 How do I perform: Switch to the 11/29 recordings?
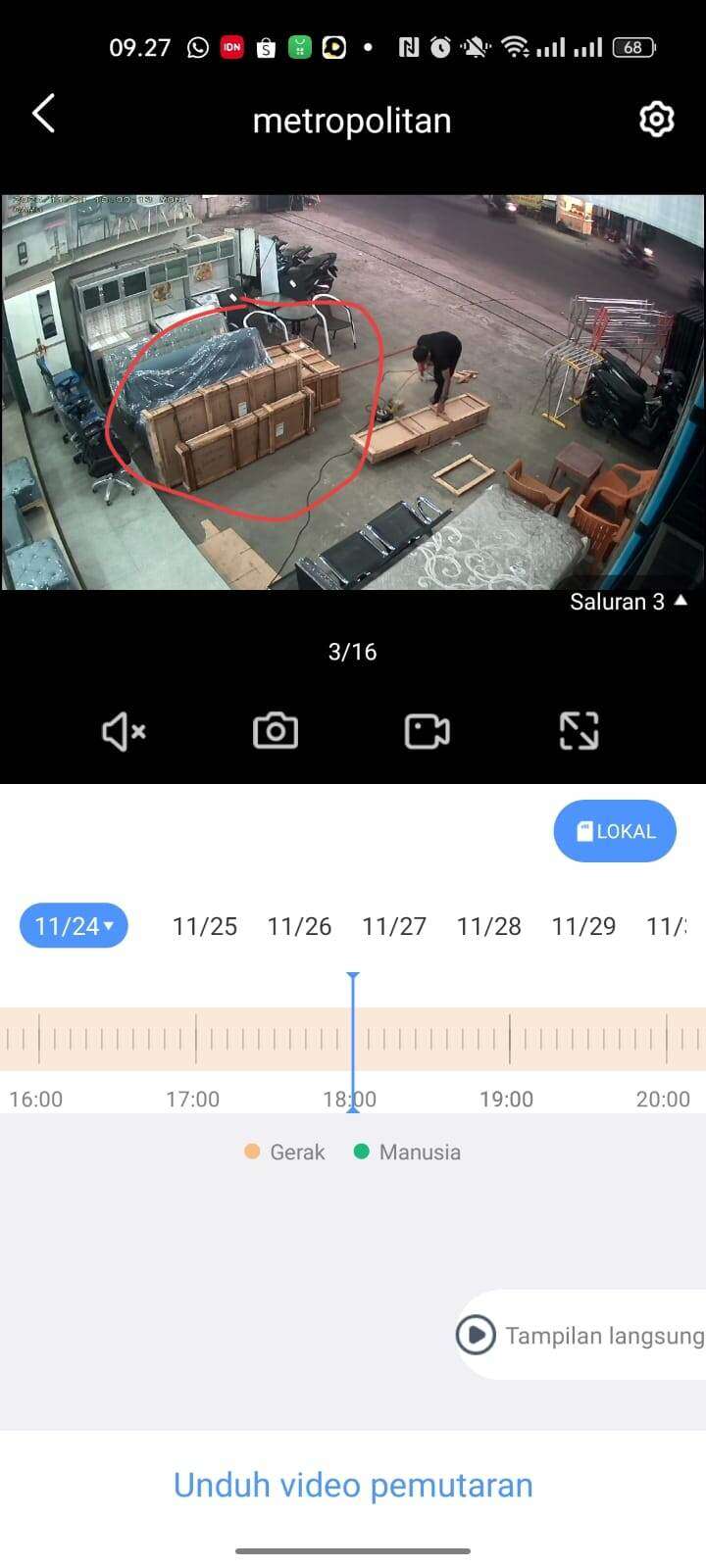tap(583, 925)
